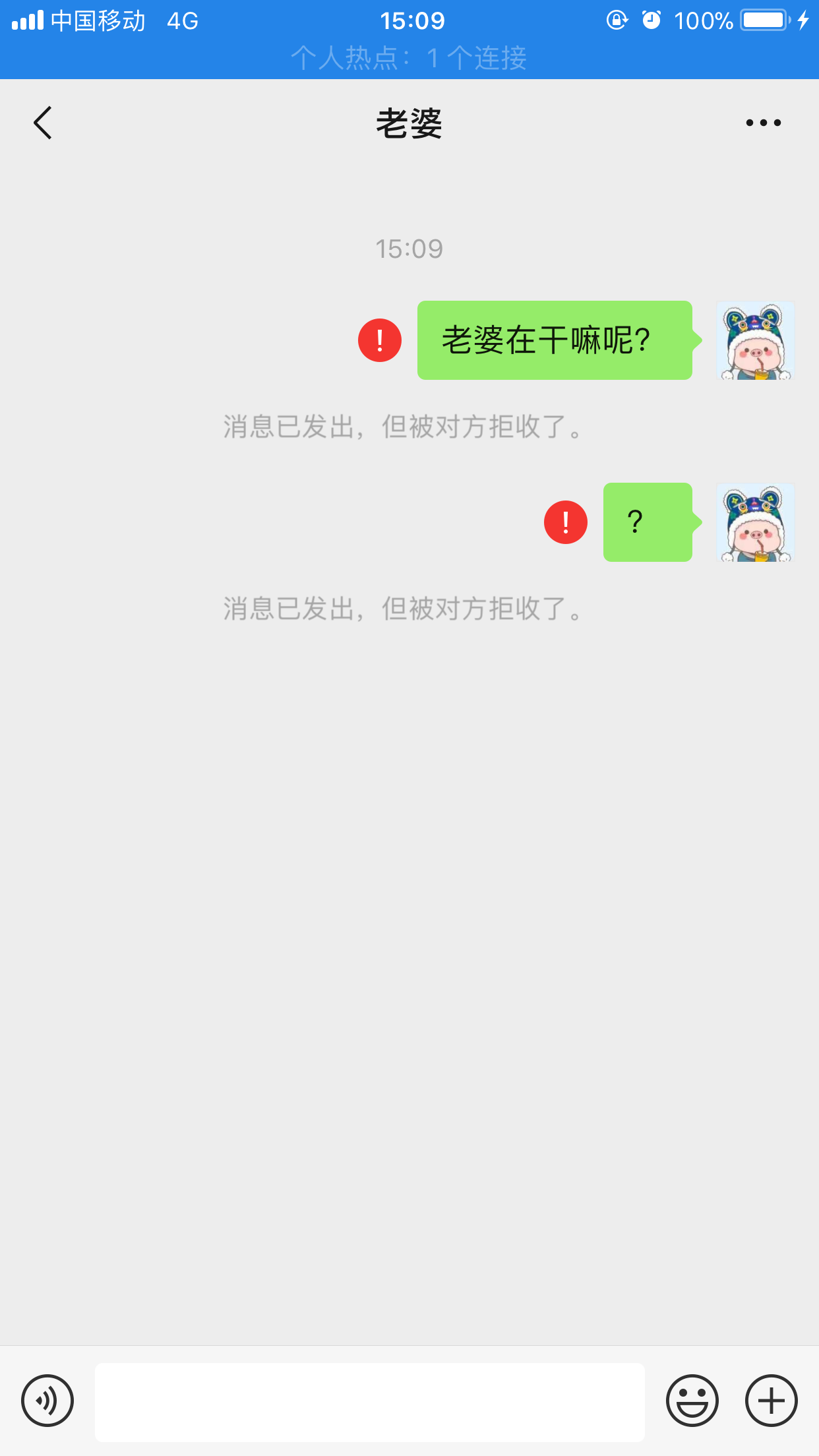Open the chat with title '老婆'
The width and height of the screenshot is (819, 1456).
409,122
